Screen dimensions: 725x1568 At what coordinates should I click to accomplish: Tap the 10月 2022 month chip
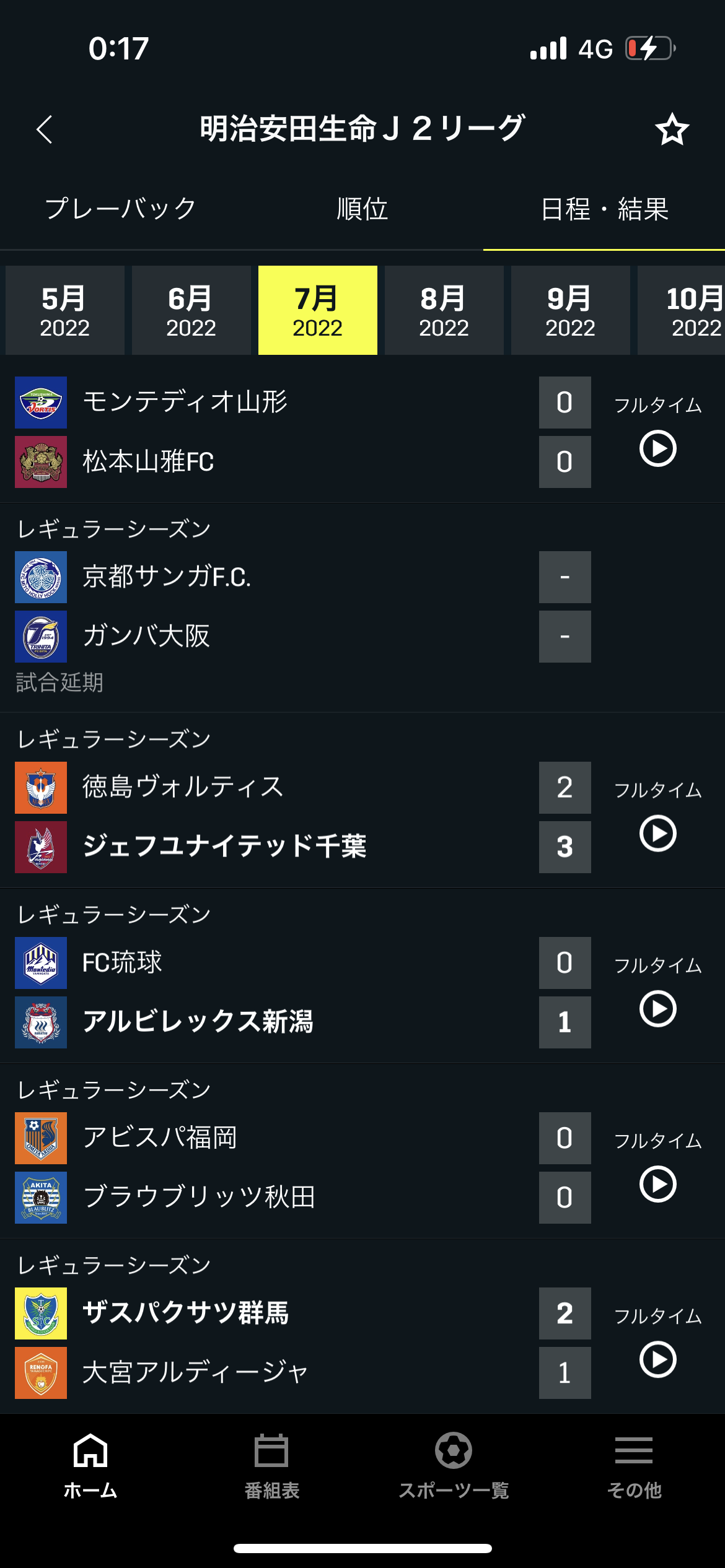688,310
